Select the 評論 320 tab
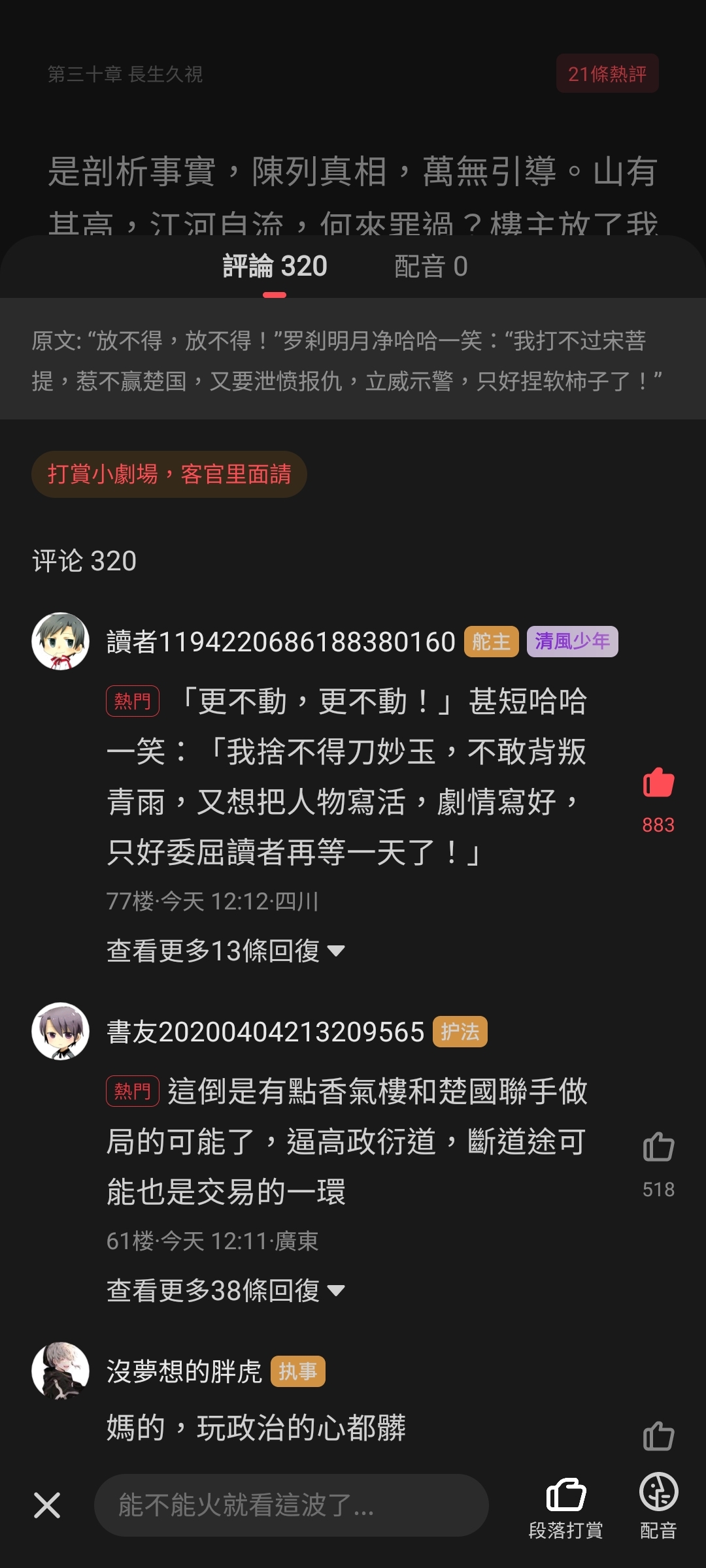Screen dimensions: 706x1568 tap(275, 267)
